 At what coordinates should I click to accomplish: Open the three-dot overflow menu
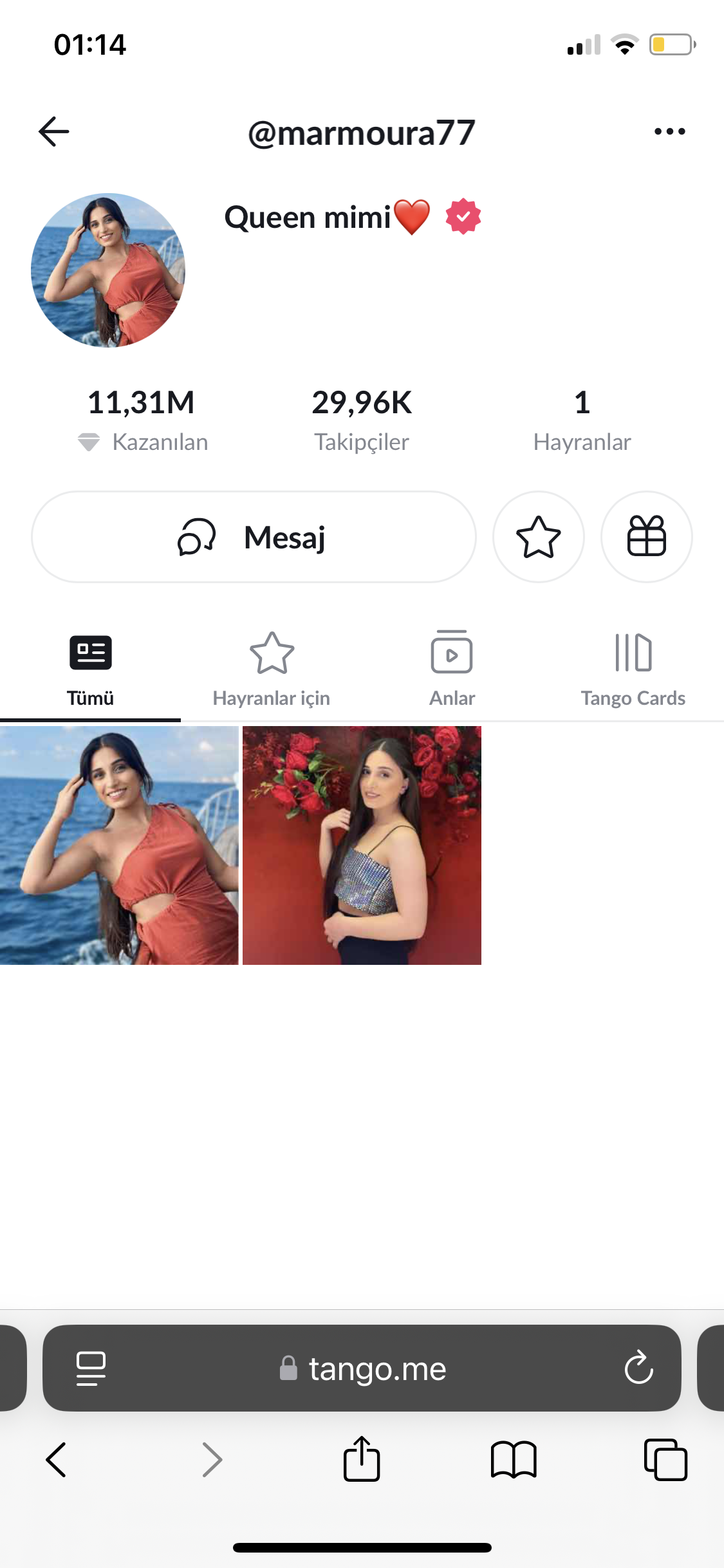(x=669, y=132)
